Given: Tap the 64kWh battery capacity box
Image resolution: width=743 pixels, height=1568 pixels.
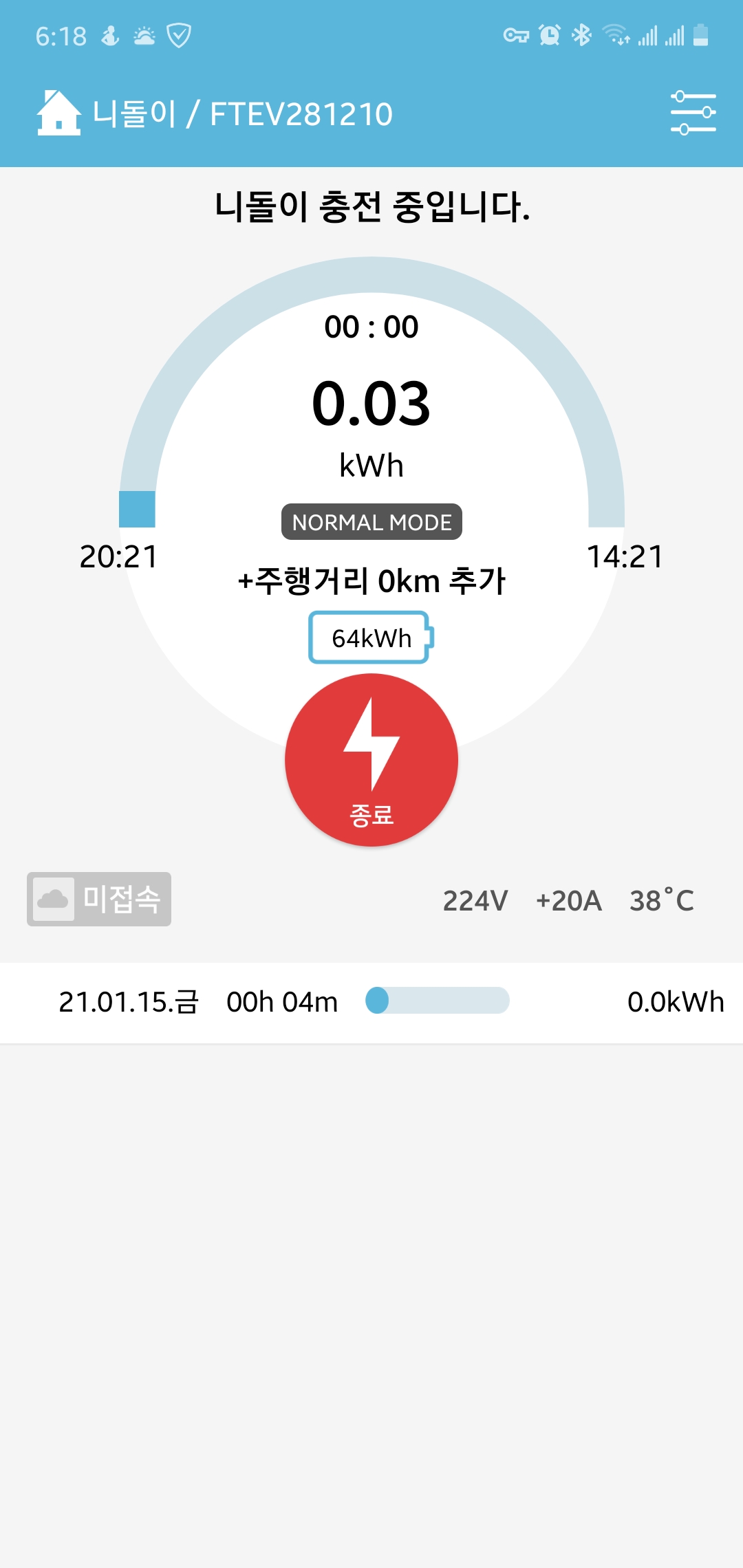Looking at the screenshot, I should point(371,638).
